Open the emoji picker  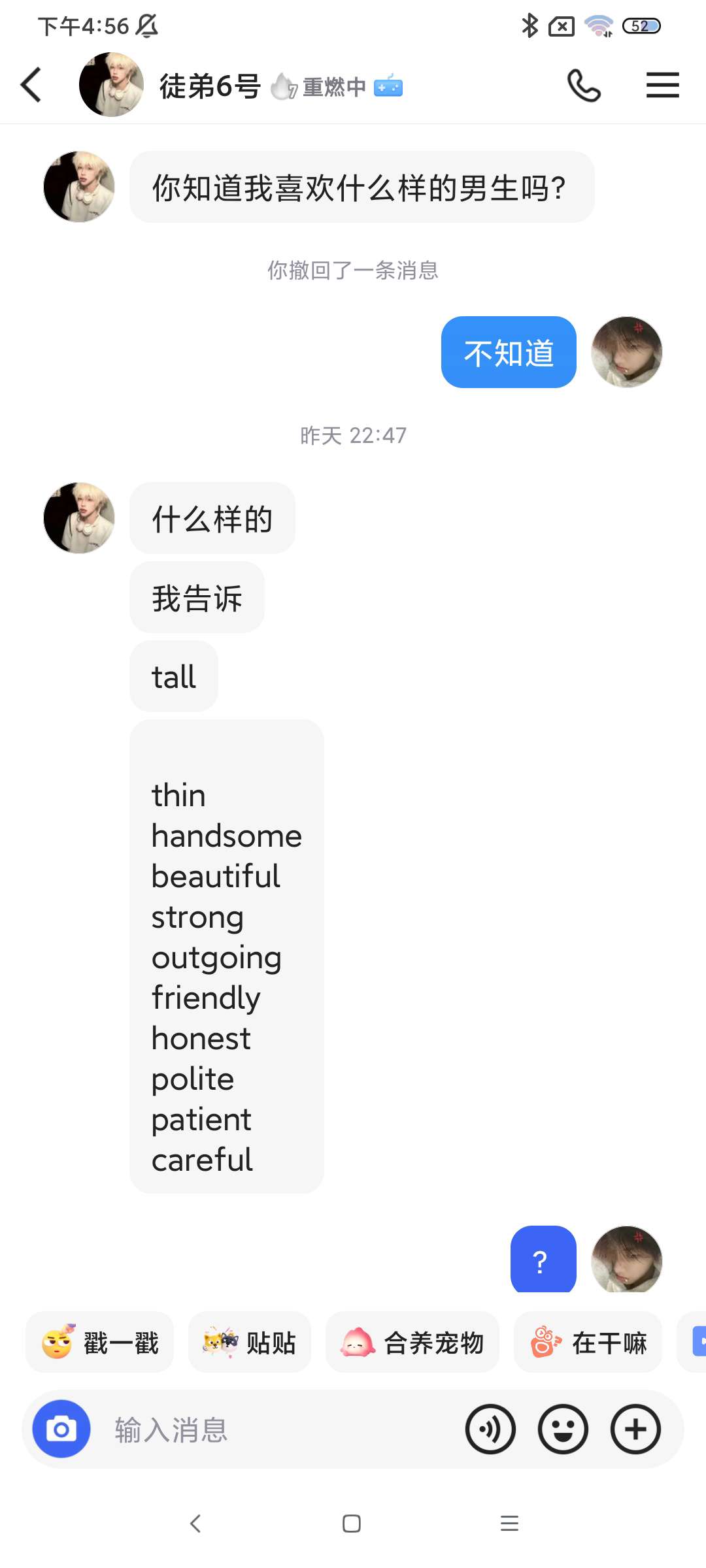click(x=563, y=1429)
